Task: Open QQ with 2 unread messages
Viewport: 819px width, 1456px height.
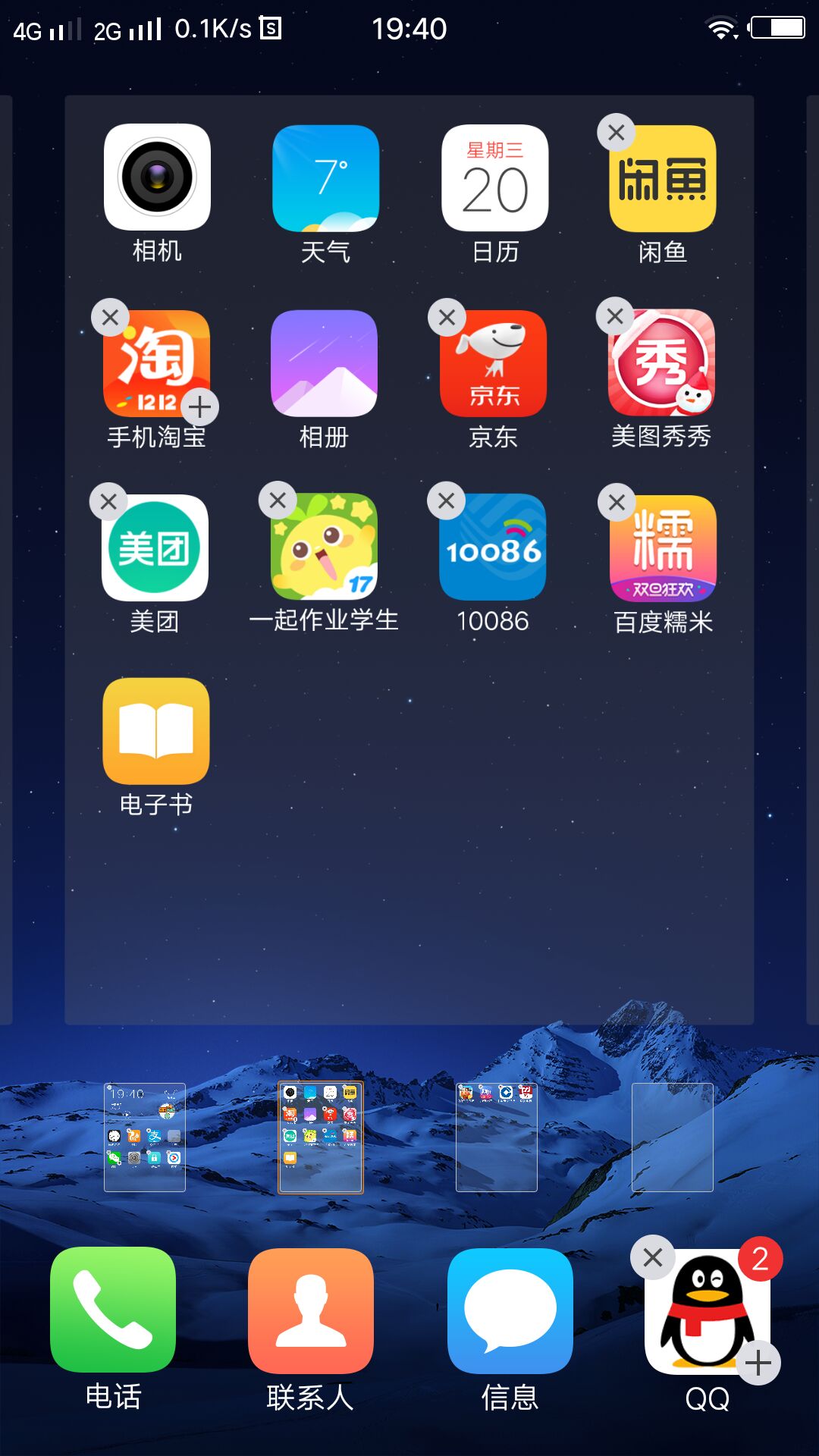Action: [x=708, y=1313]
